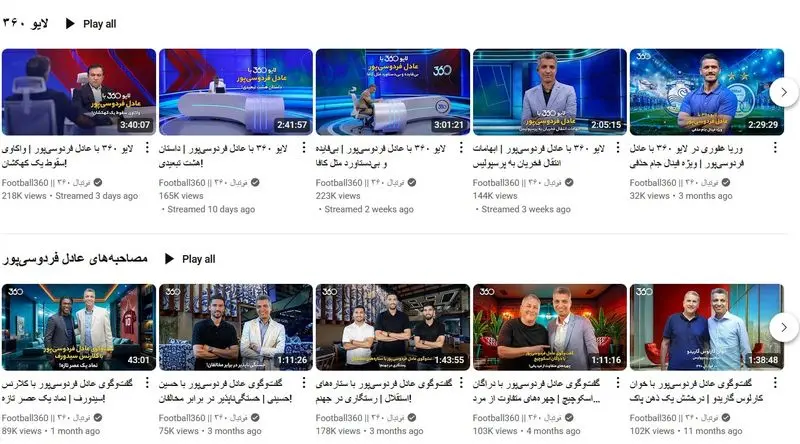Open options menu for the 178K views interview
The width and height of the screenshot is (800, 444).
[462, 385]
